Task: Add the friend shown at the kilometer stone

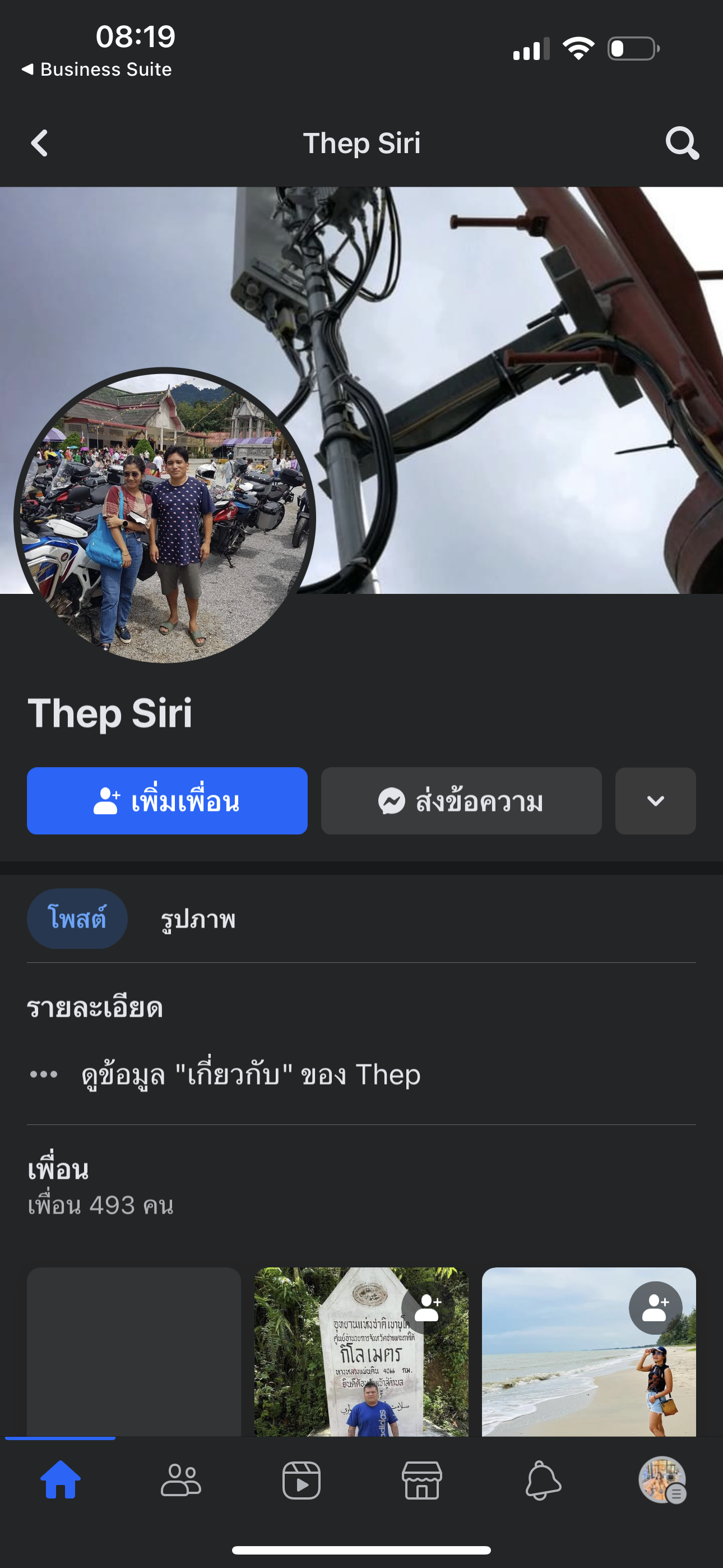Action: click(x=428, y=1307)
